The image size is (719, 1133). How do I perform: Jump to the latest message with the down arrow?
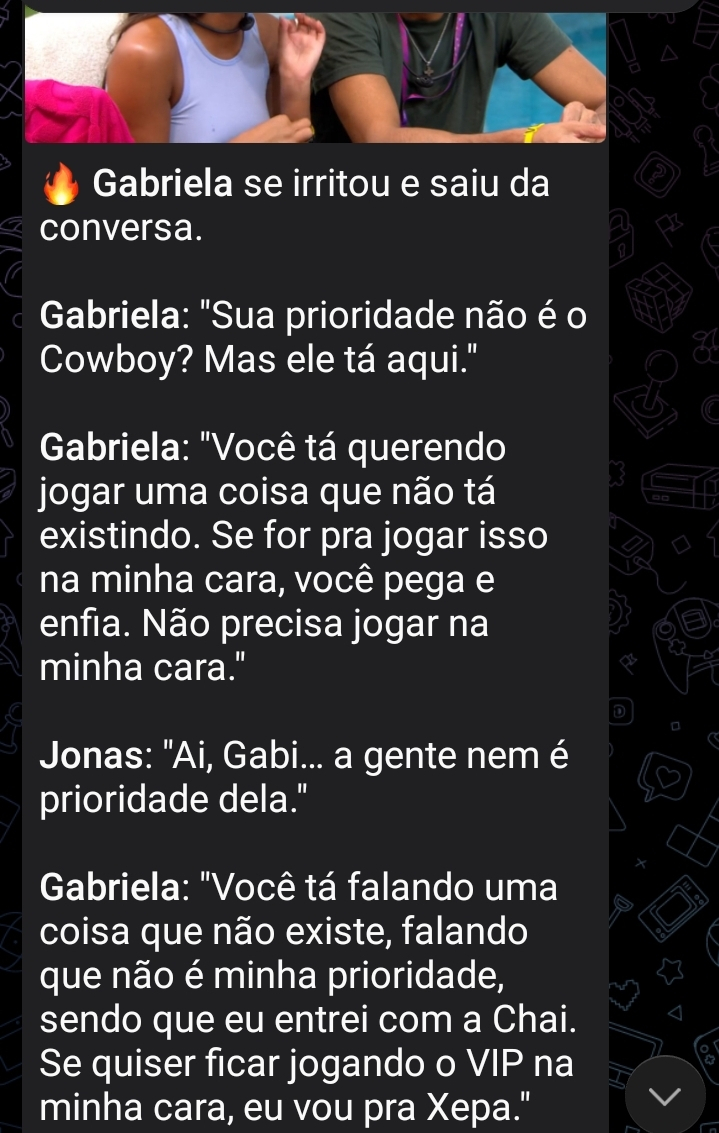pos(666,1096)
